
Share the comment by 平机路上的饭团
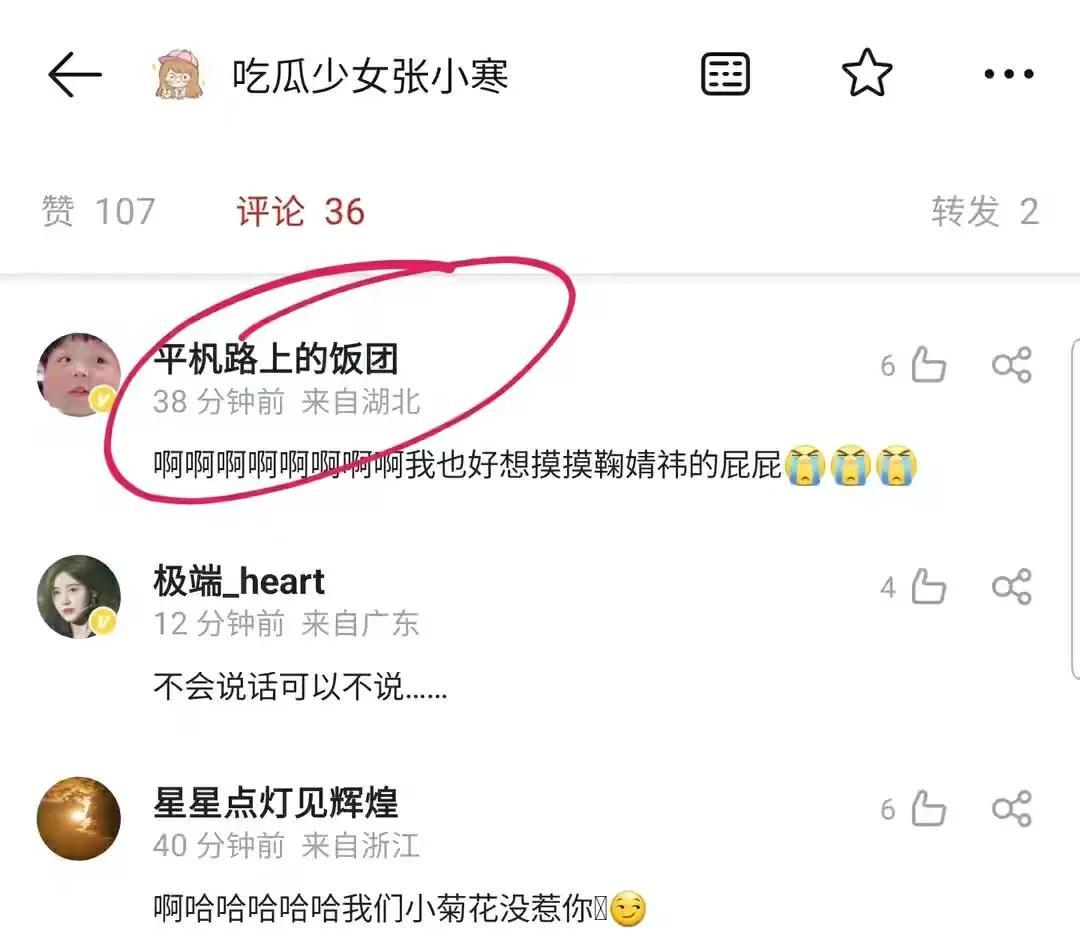click(1011, 365)
